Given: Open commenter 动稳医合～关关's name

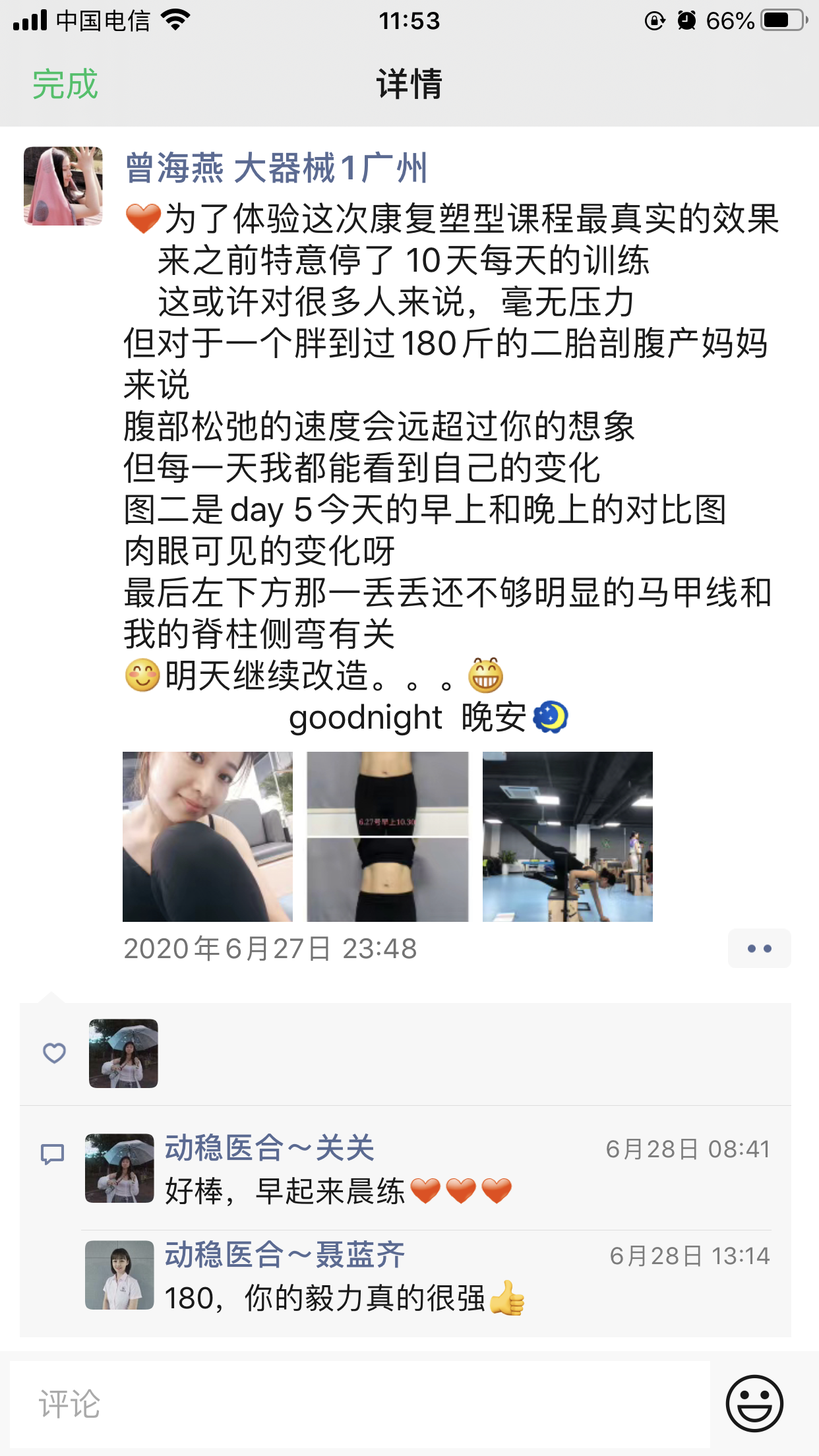Looking at the screenshot, I should point(269,1148).
